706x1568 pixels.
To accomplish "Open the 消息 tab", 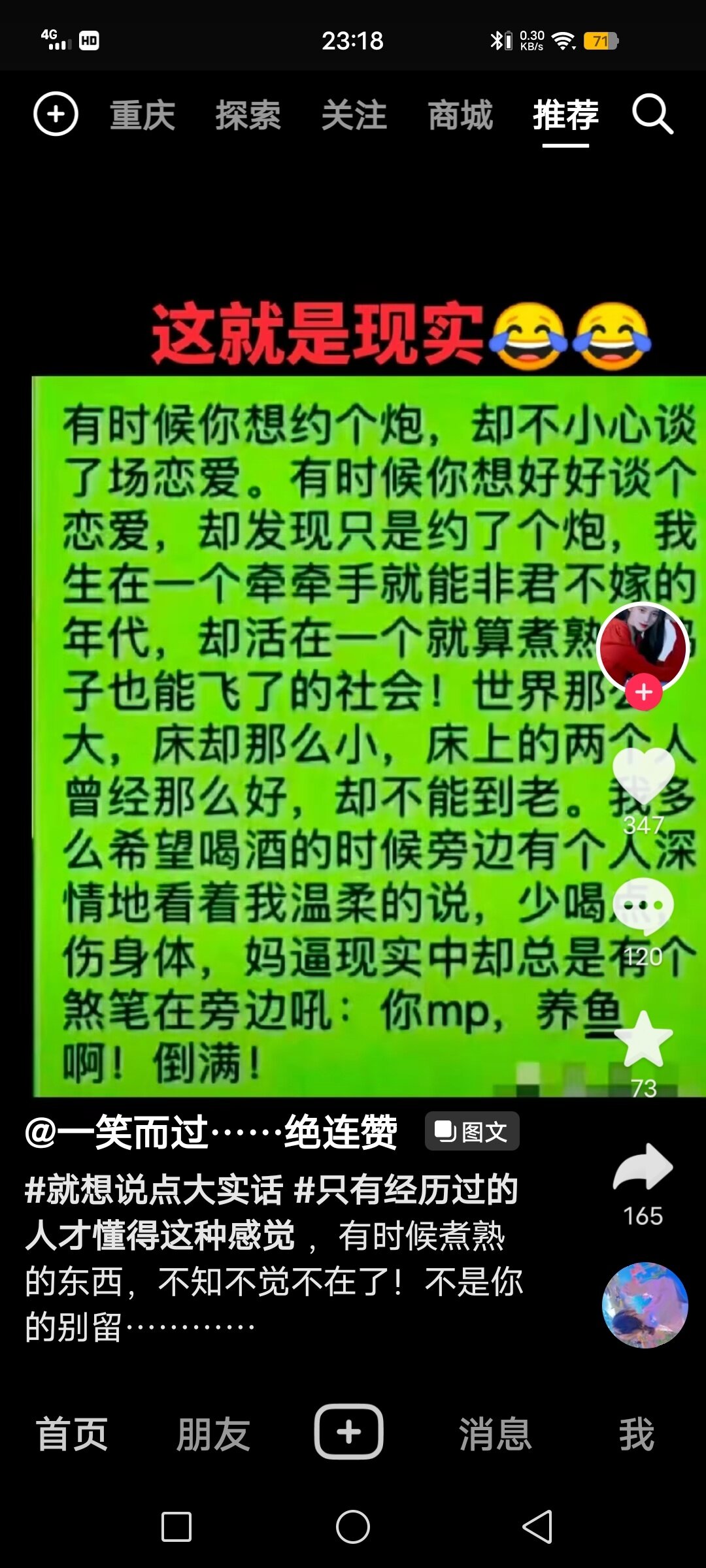I will click(x=495, y=1434).
